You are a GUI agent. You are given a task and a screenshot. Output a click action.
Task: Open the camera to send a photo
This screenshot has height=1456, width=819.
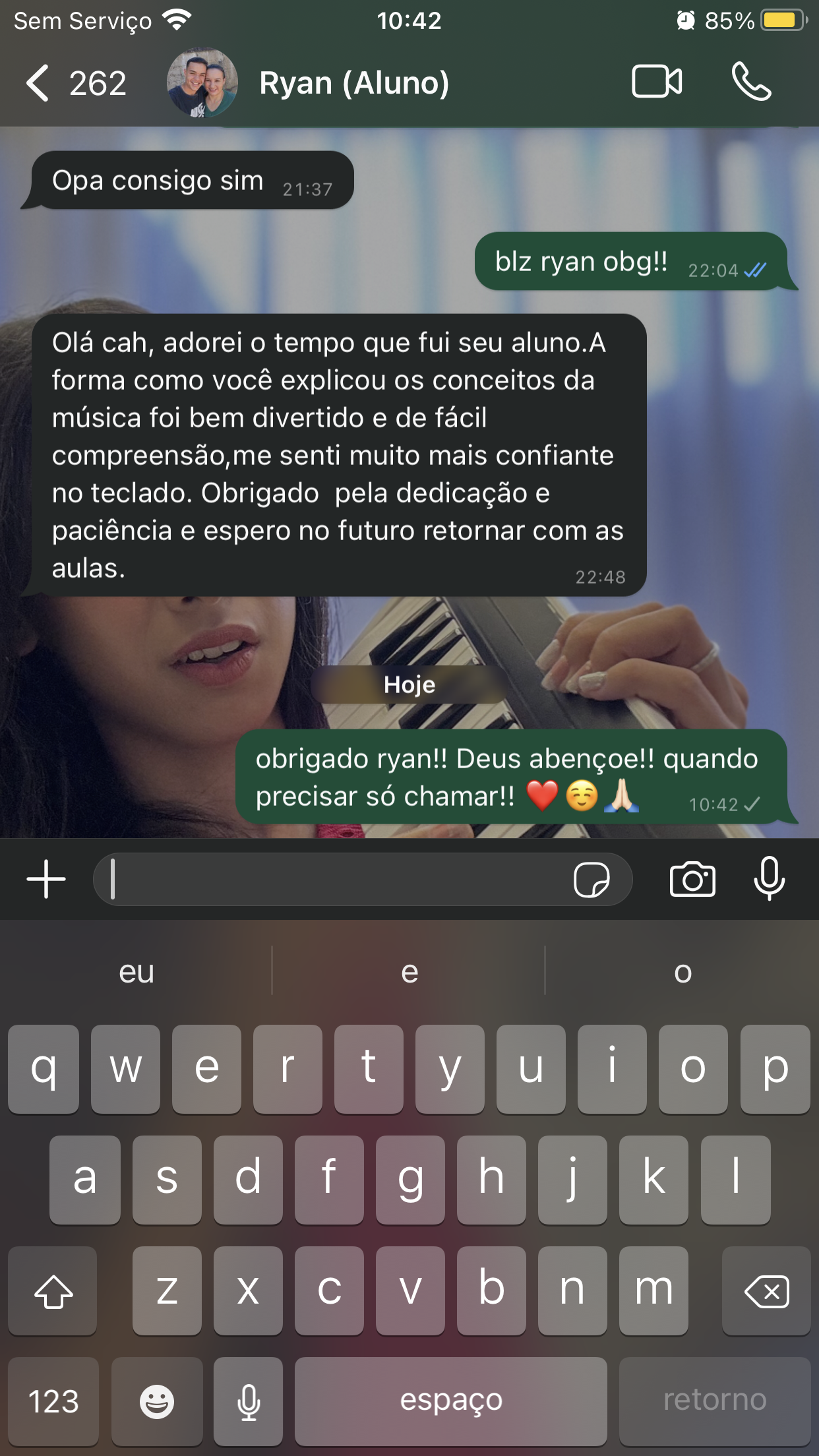pyautogui.click(x=692, y=879)
